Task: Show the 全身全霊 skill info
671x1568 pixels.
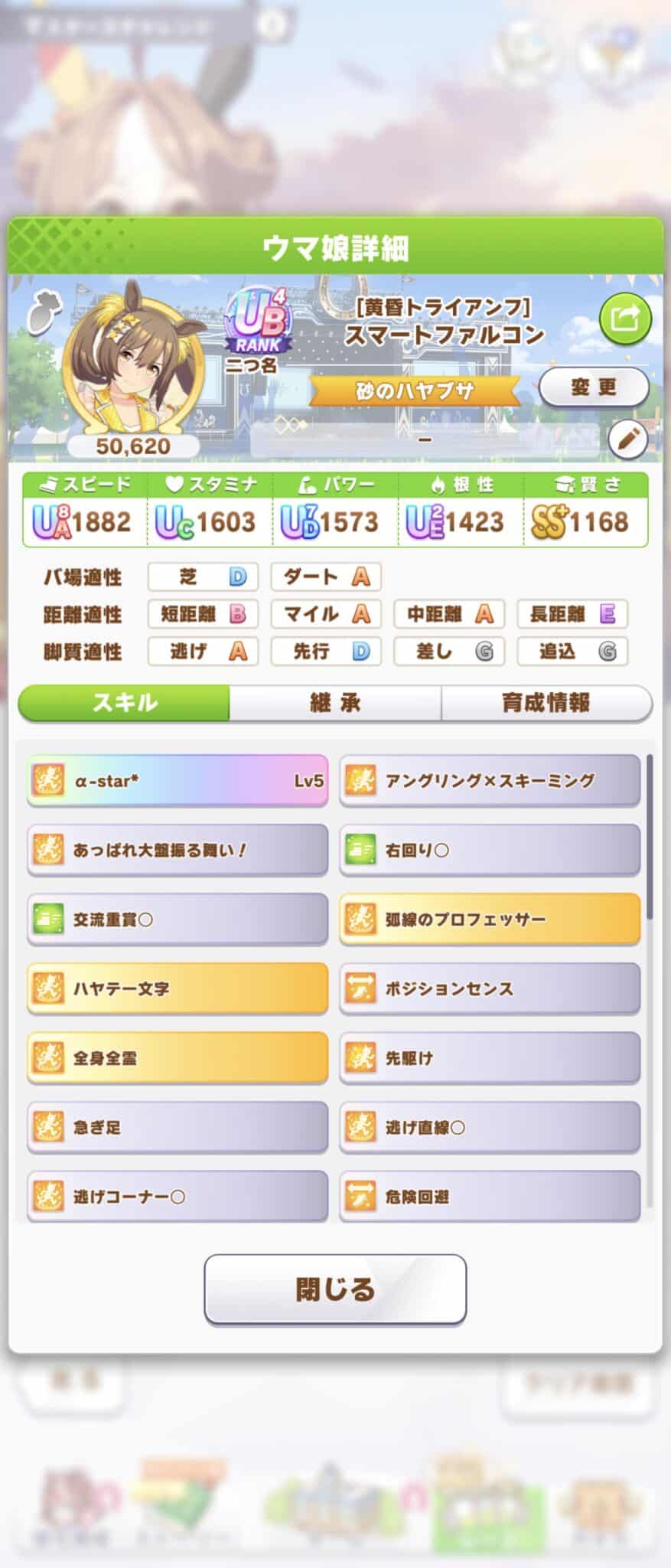Action: tap(178, 1058)
